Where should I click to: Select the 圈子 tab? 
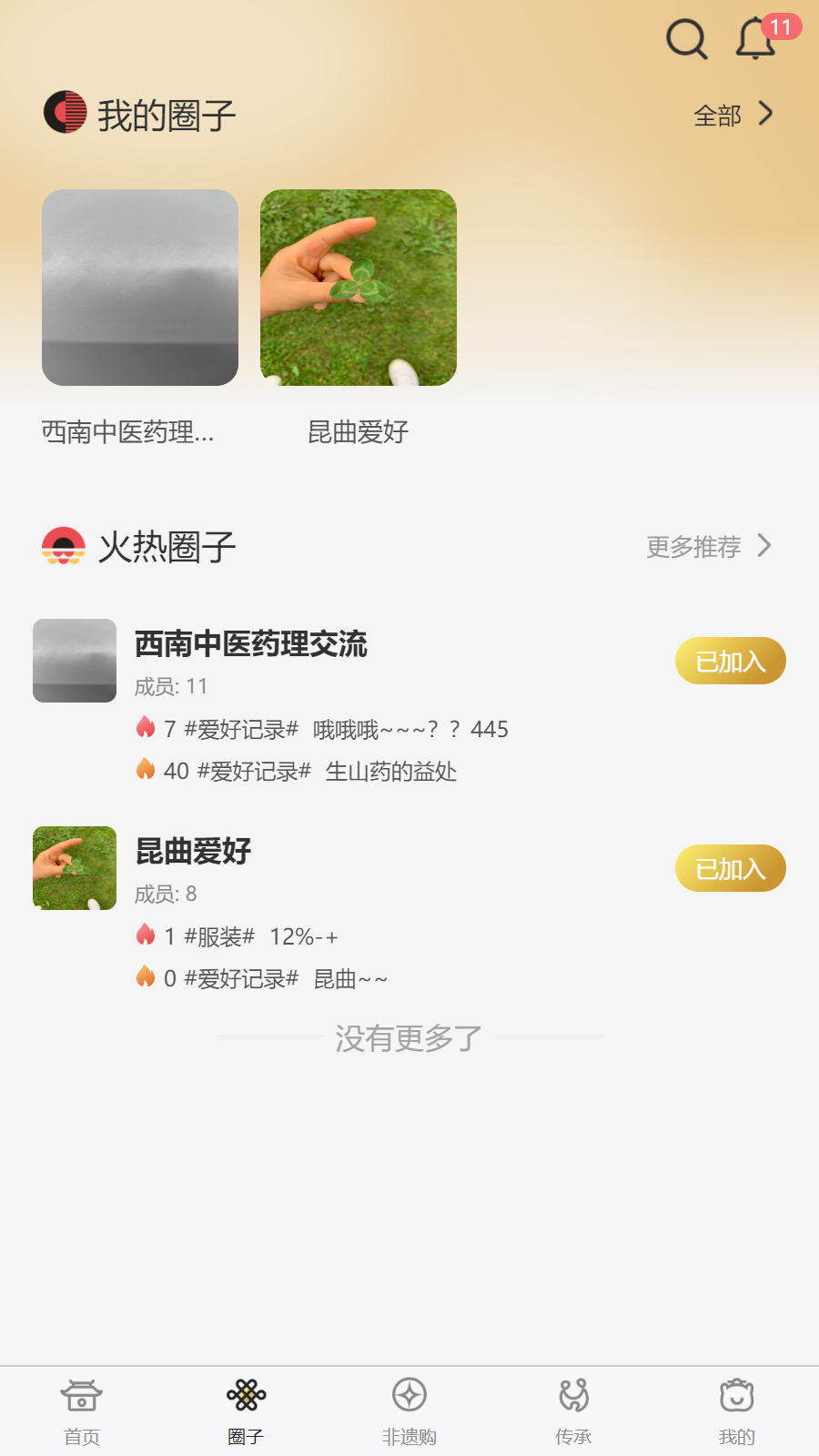246,1411
